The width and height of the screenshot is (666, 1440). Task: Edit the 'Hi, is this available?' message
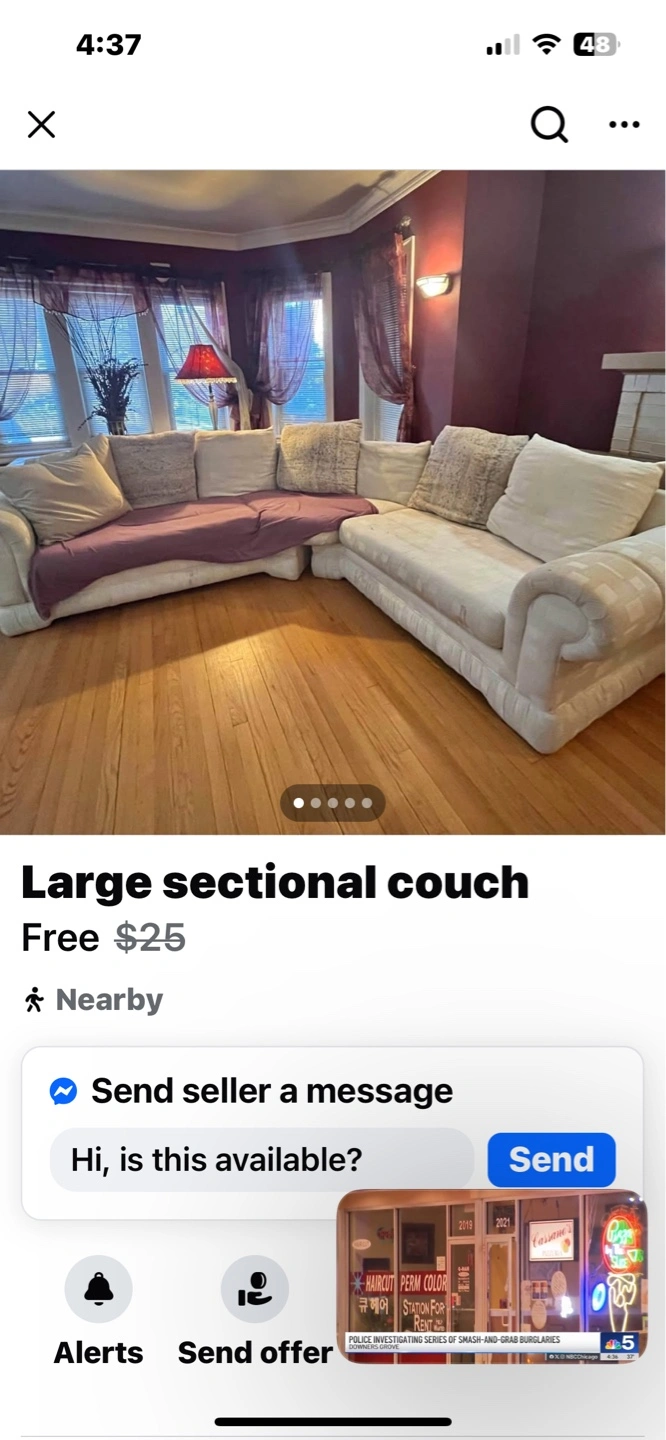tap(262, 1160)
